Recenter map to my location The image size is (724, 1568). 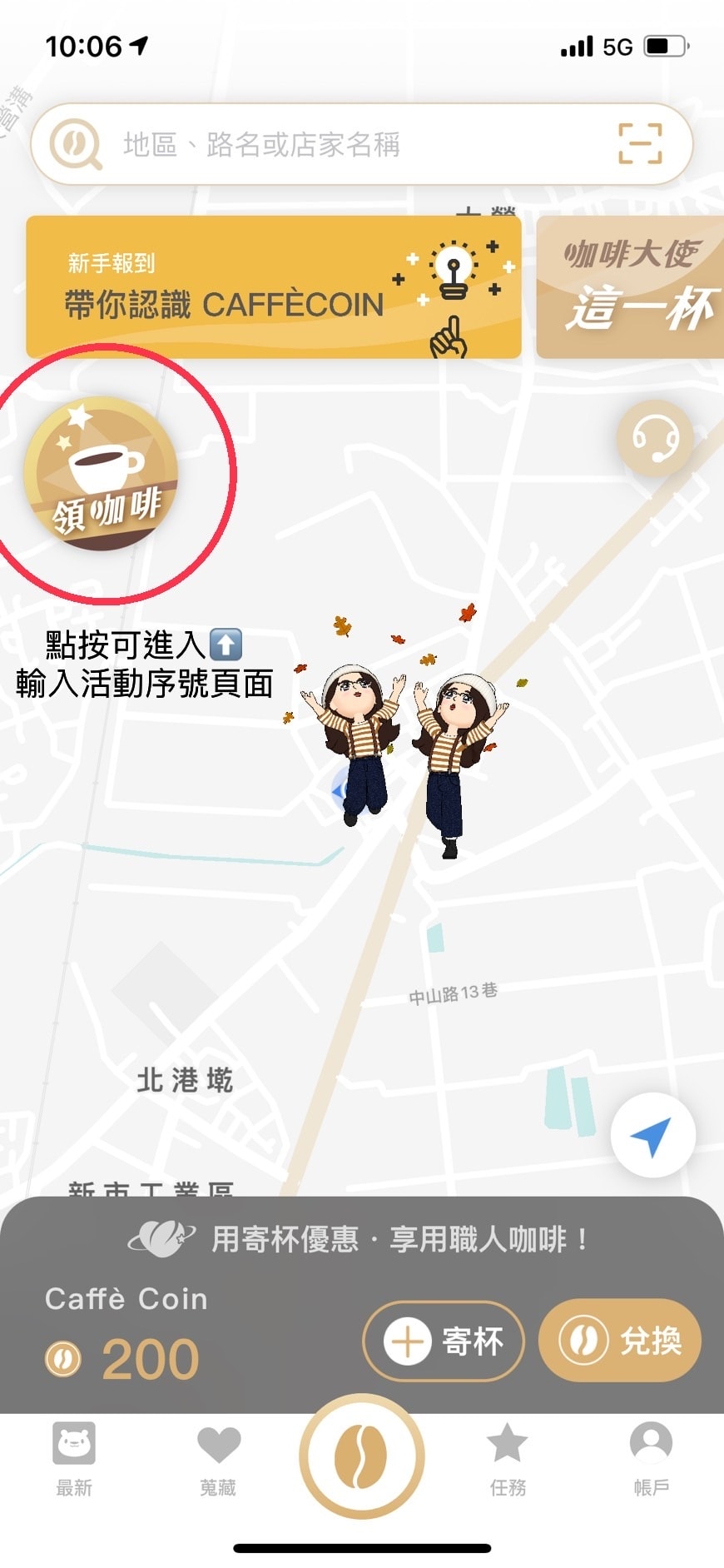click(652, 1135)
